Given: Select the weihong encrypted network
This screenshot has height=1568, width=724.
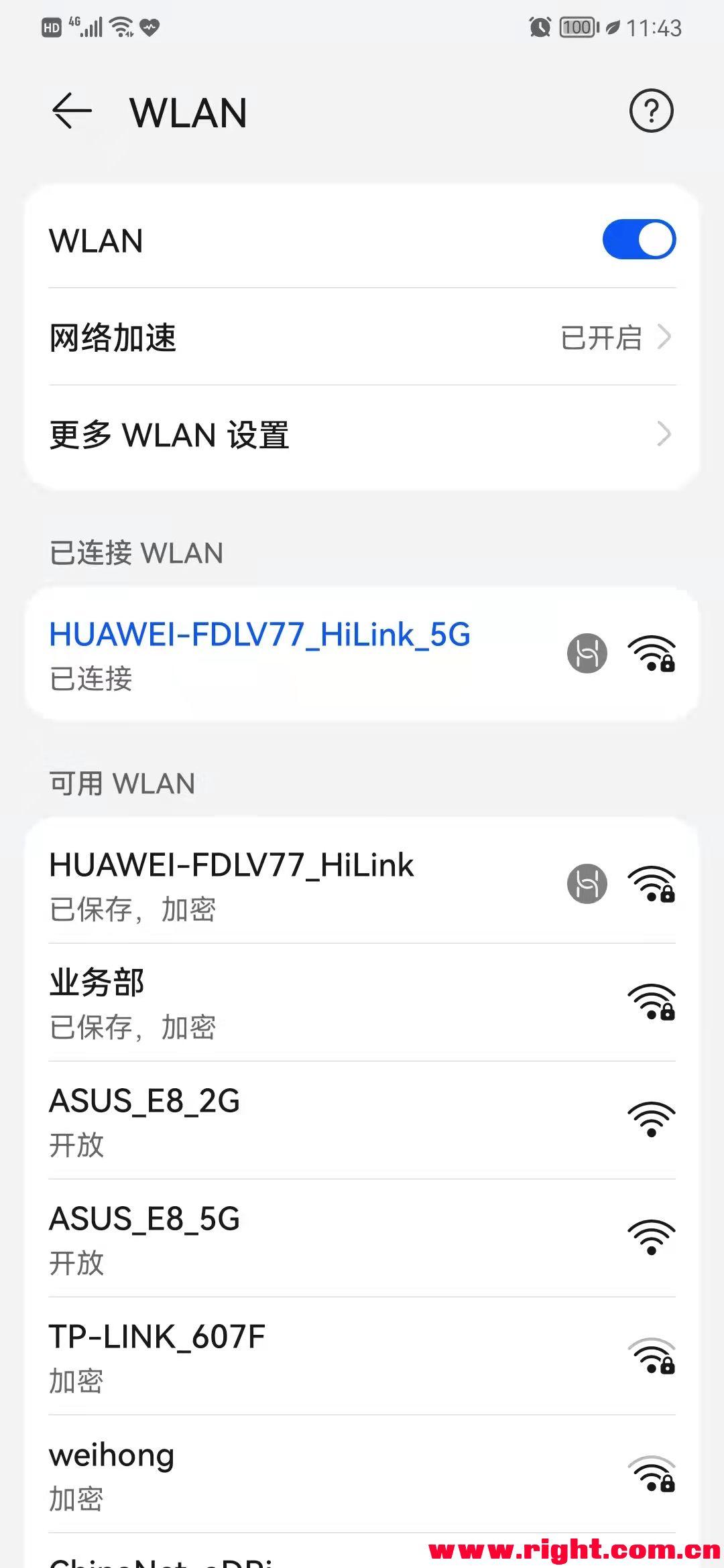Looking at the screenshot, I should click(362, 1474).
